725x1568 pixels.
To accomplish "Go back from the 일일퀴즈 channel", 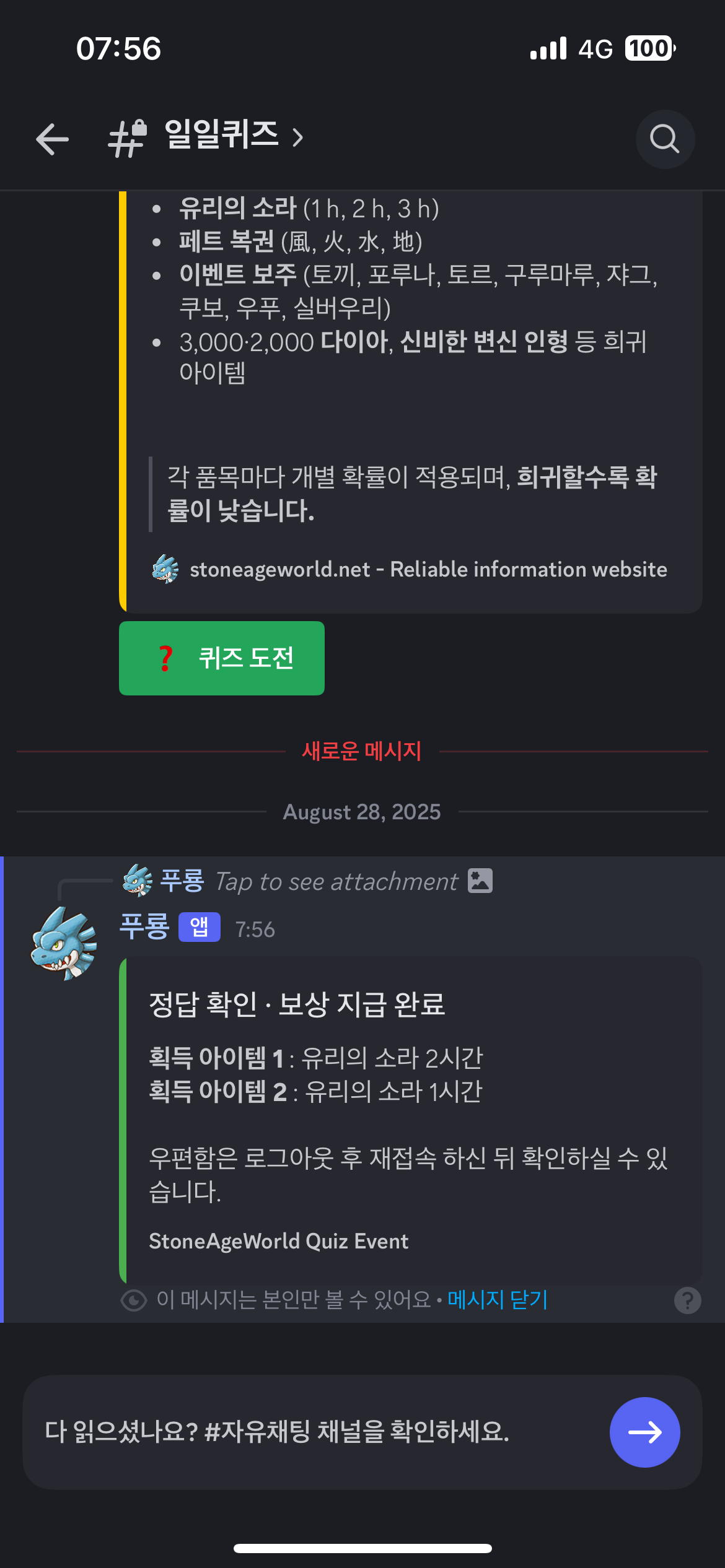I will point(53,139).
